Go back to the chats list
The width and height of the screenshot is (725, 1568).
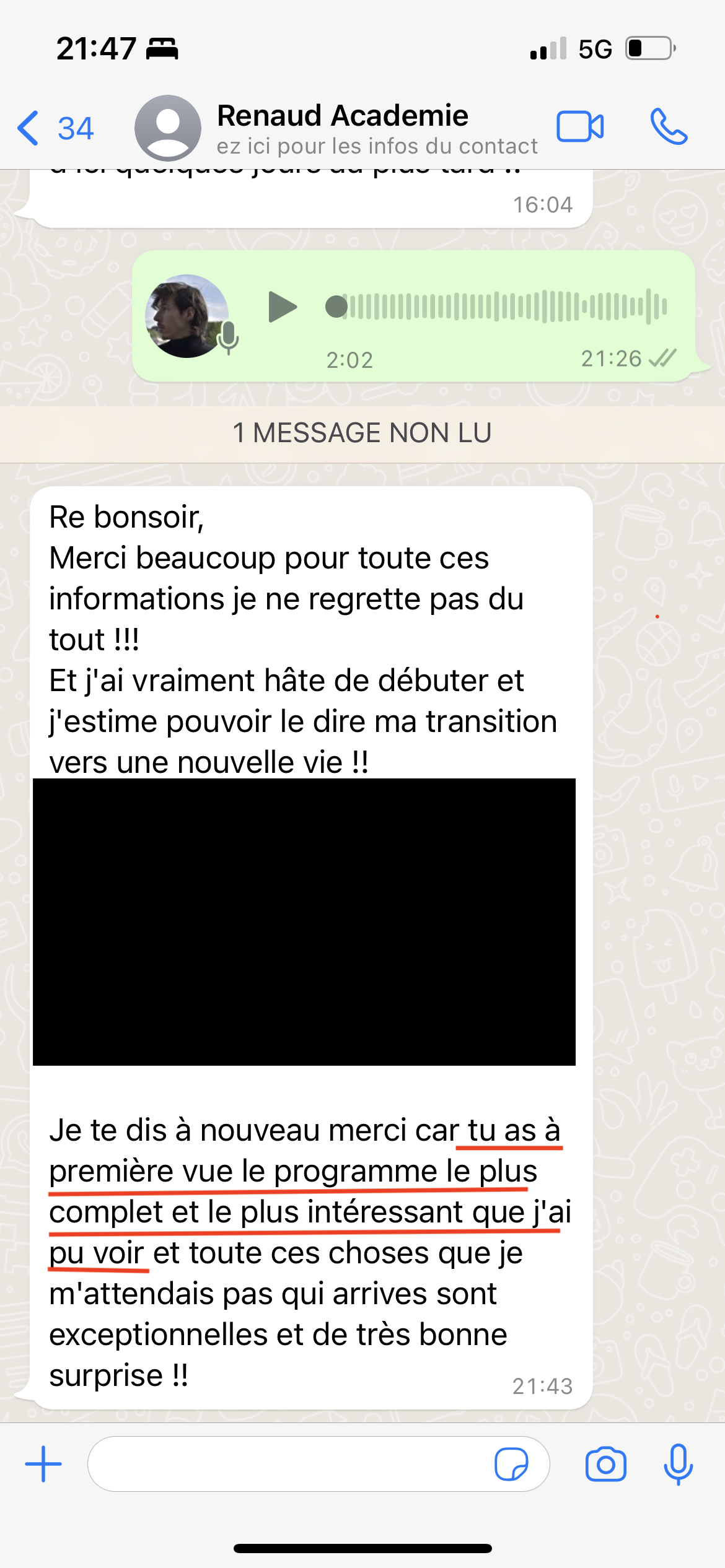pos(55,128)
